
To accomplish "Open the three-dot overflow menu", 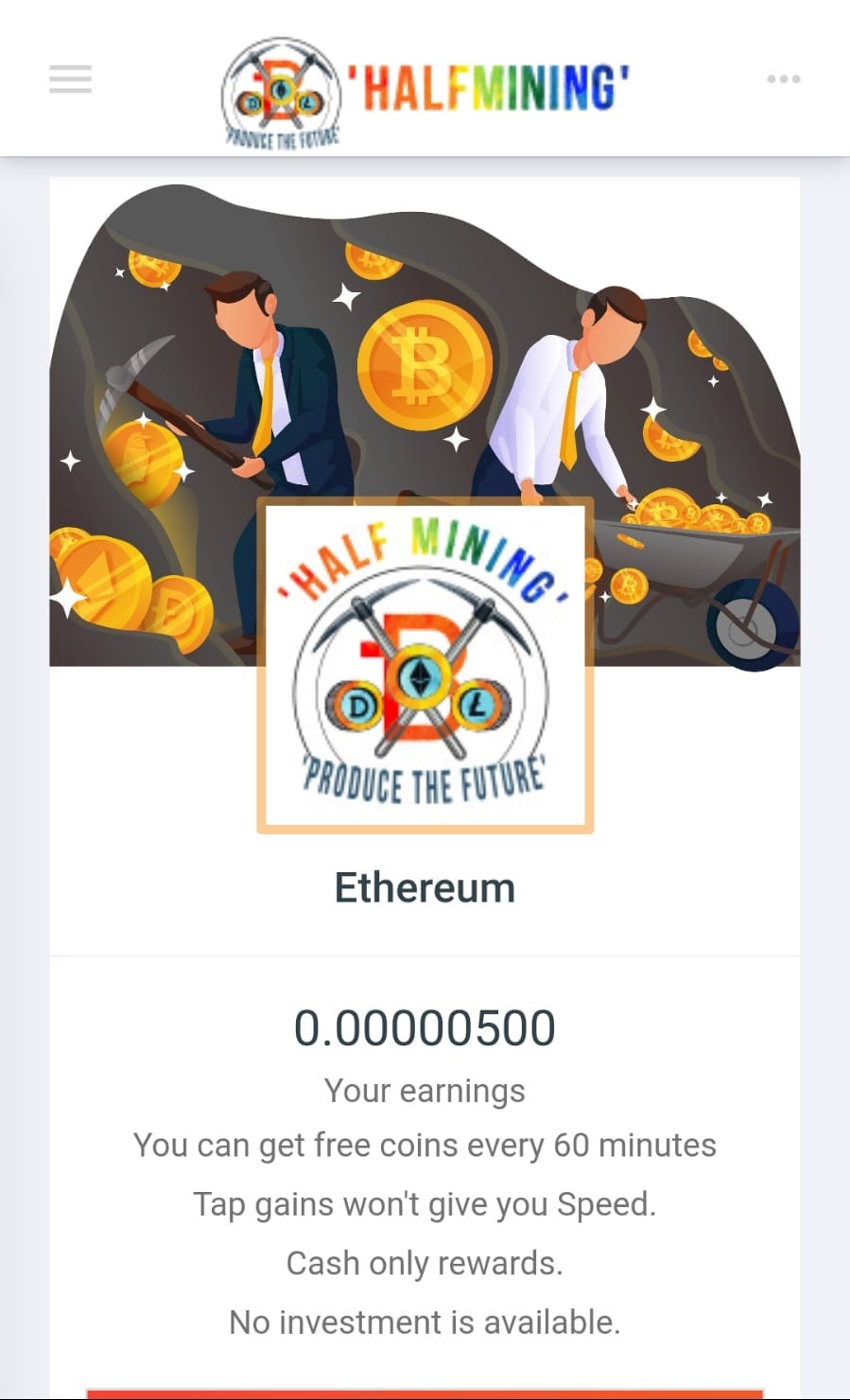I will click(x=783, y=79).
